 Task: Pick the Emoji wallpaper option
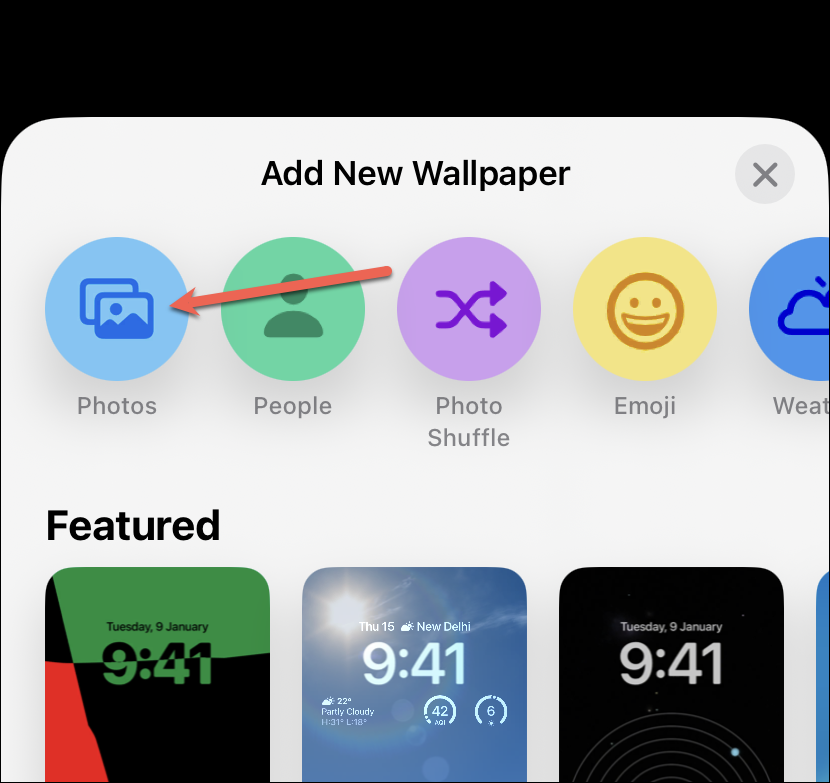[x=644, y=309]
